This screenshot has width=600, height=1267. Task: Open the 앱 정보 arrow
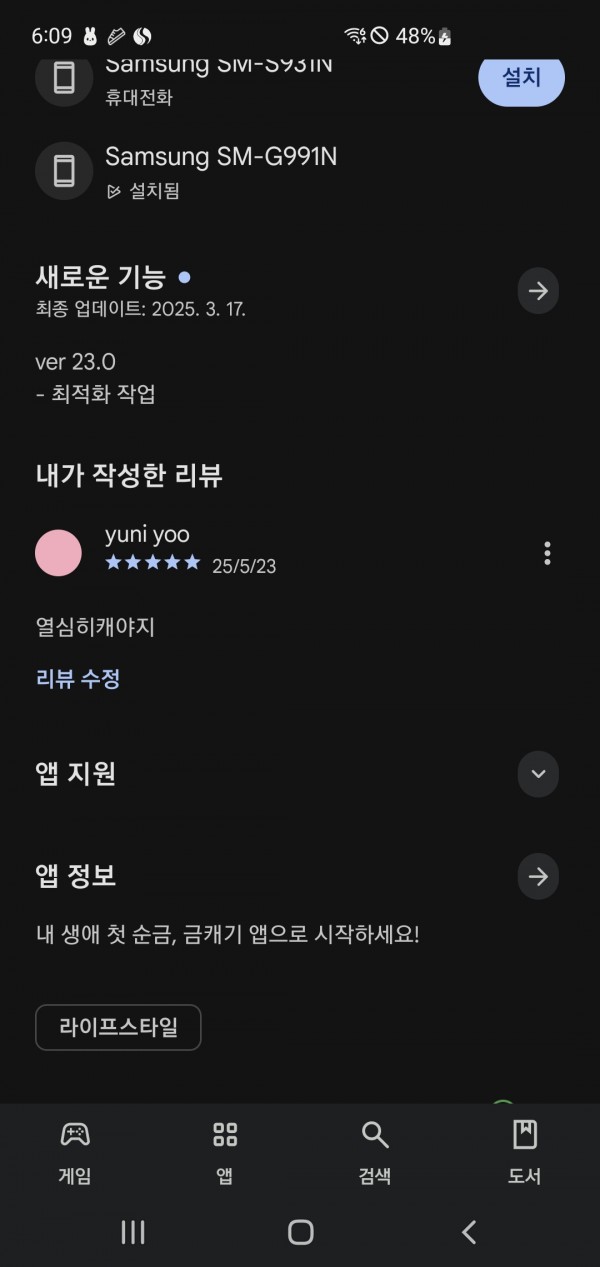(x=538, y=877)
